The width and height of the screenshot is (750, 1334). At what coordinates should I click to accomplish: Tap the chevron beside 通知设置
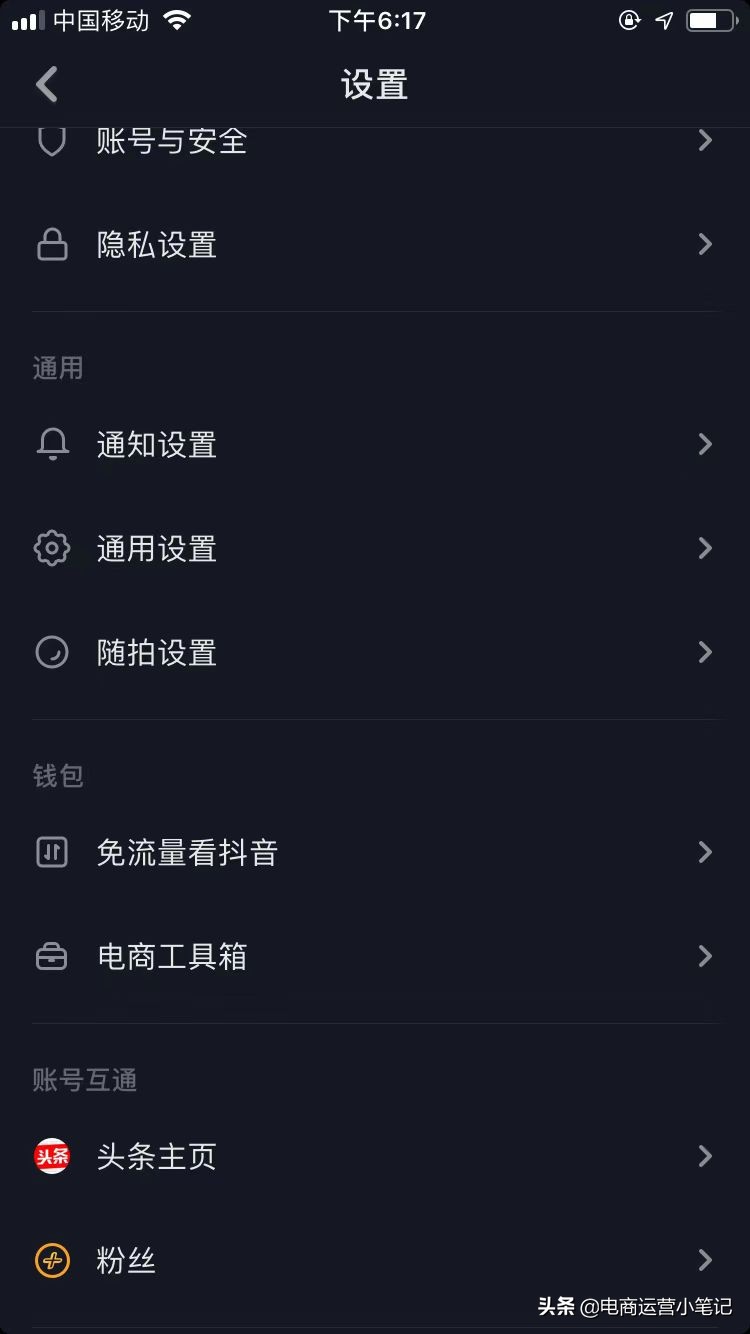[x=704, y=444]
